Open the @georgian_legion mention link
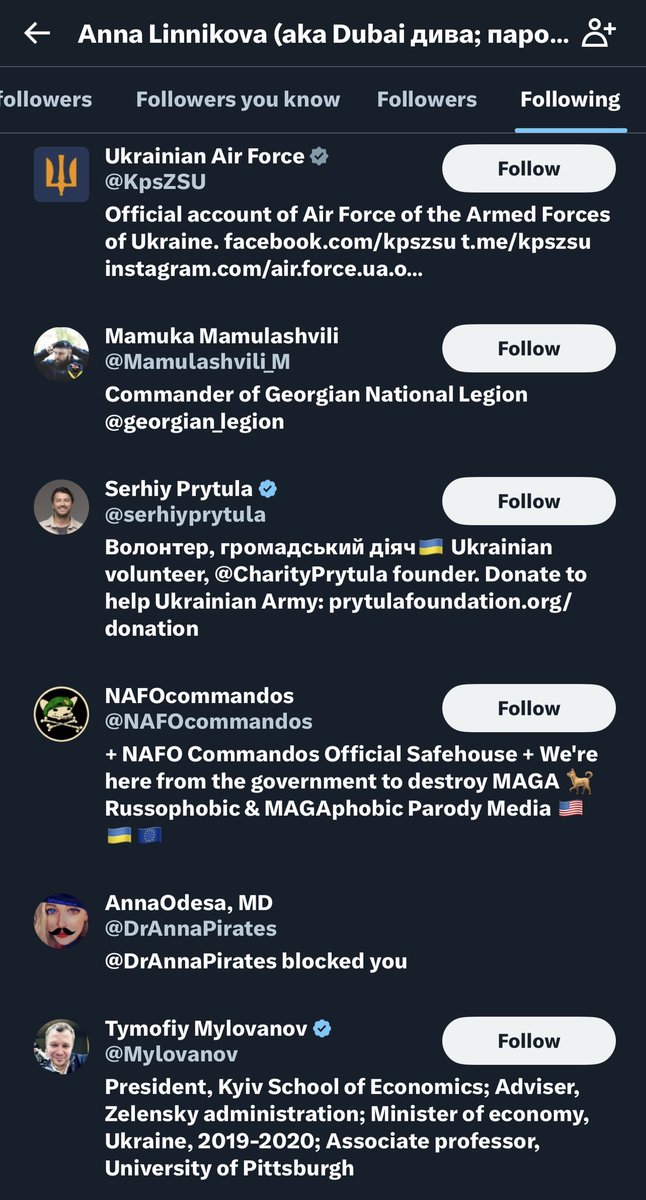 pos(194,422)
